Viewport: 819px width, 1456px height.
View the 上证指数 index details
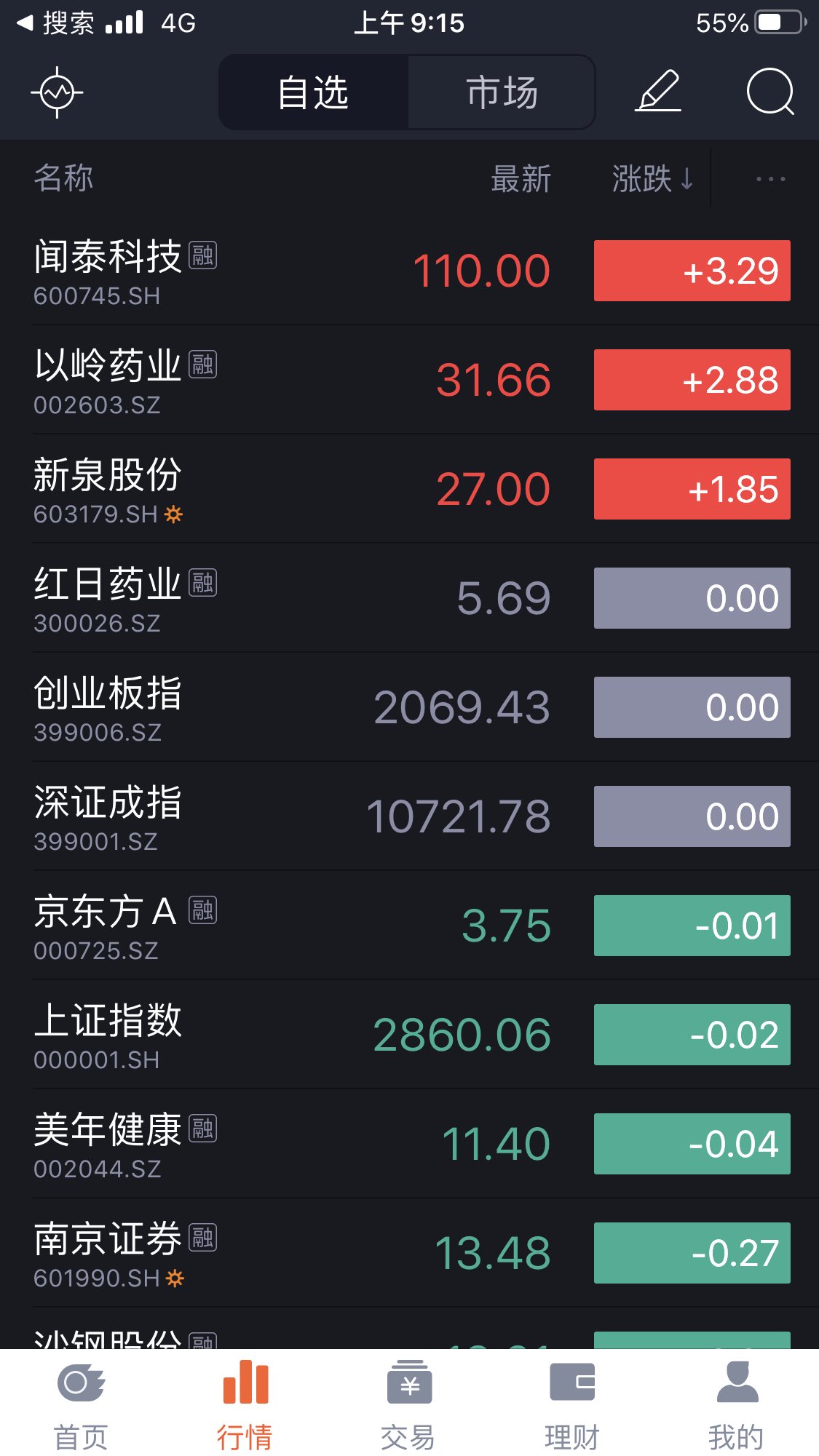[291, 1035]
